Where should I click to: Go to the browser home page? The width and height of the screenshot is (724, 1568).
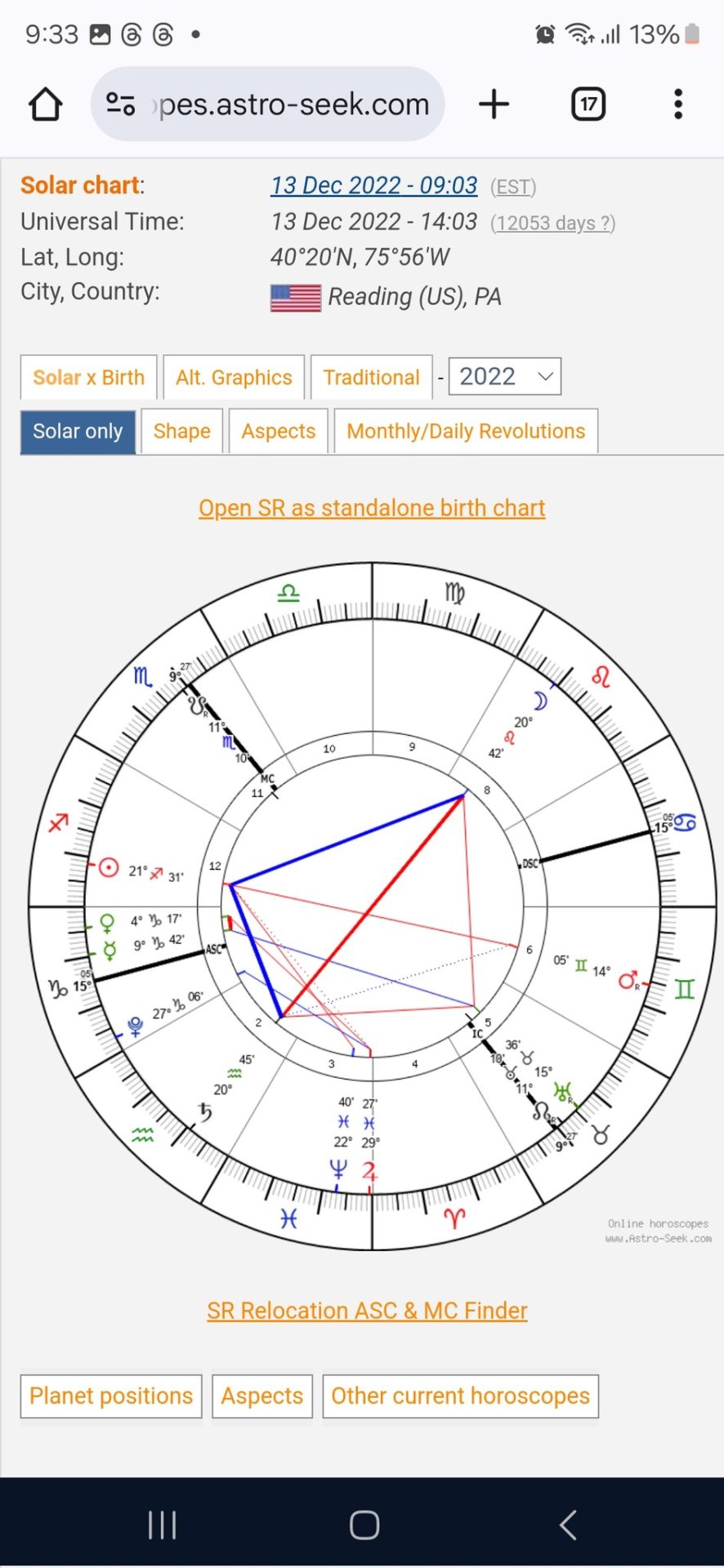(45, 105)
